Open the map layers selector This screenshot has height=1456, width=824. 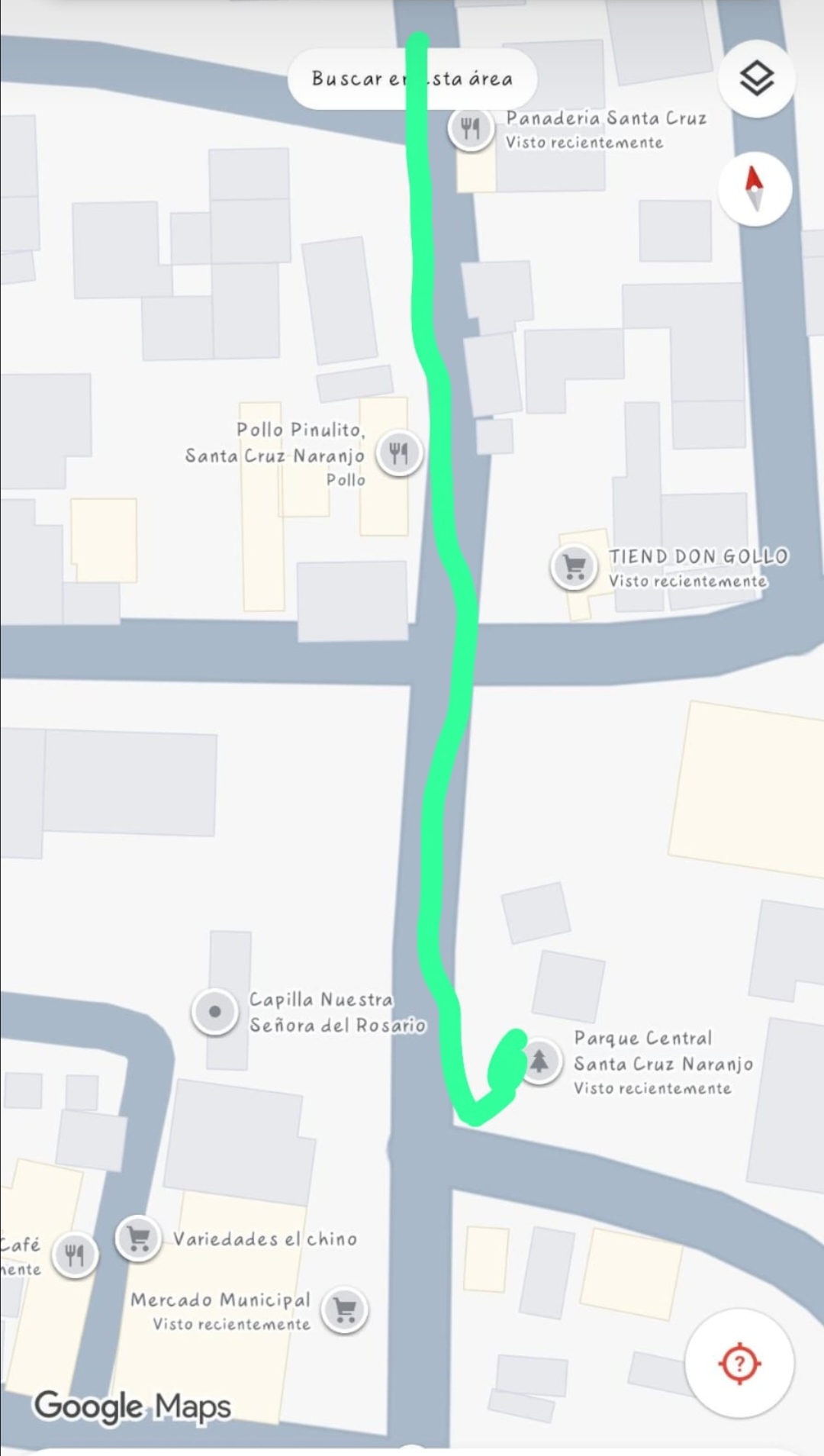[x=756, y=79]
